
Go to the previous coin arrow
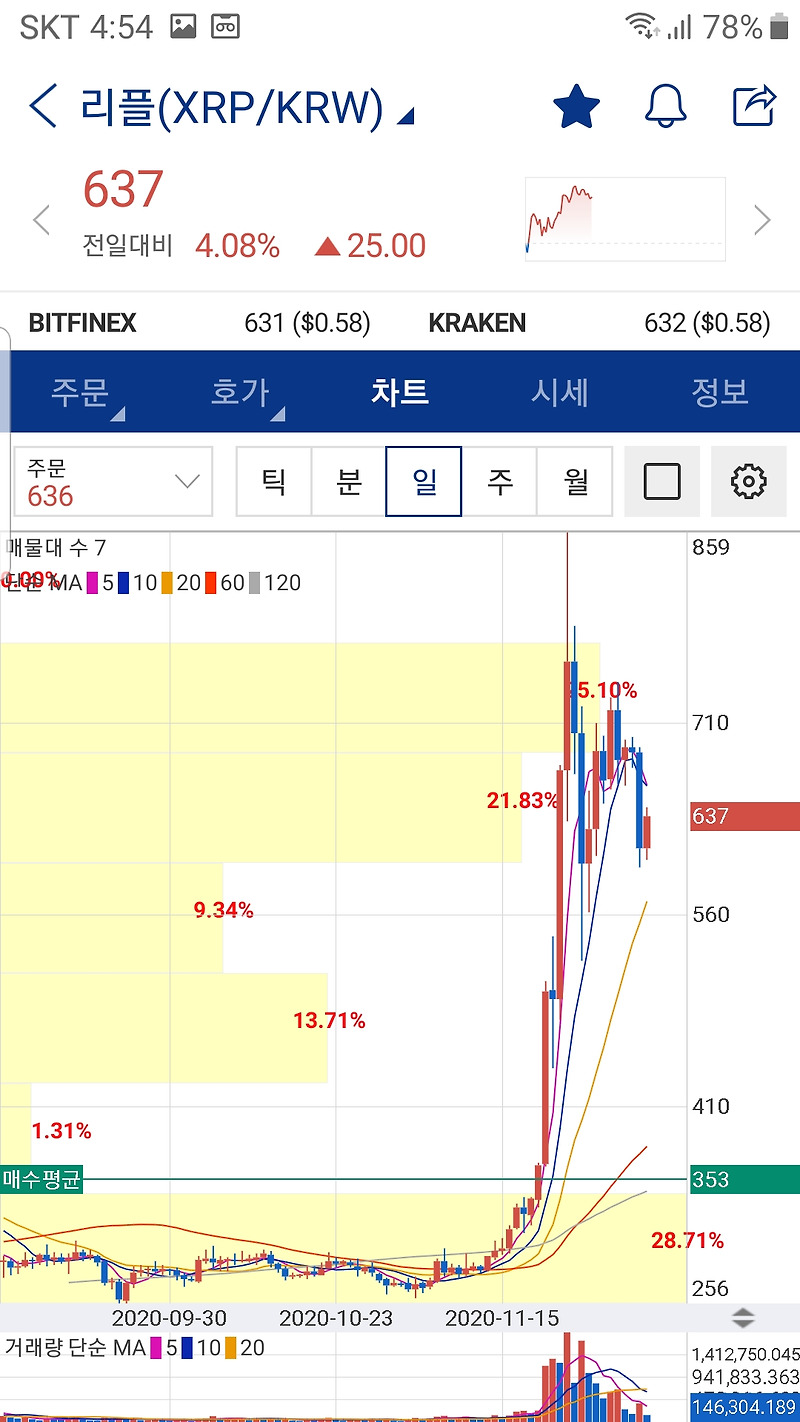pos(41,220)
